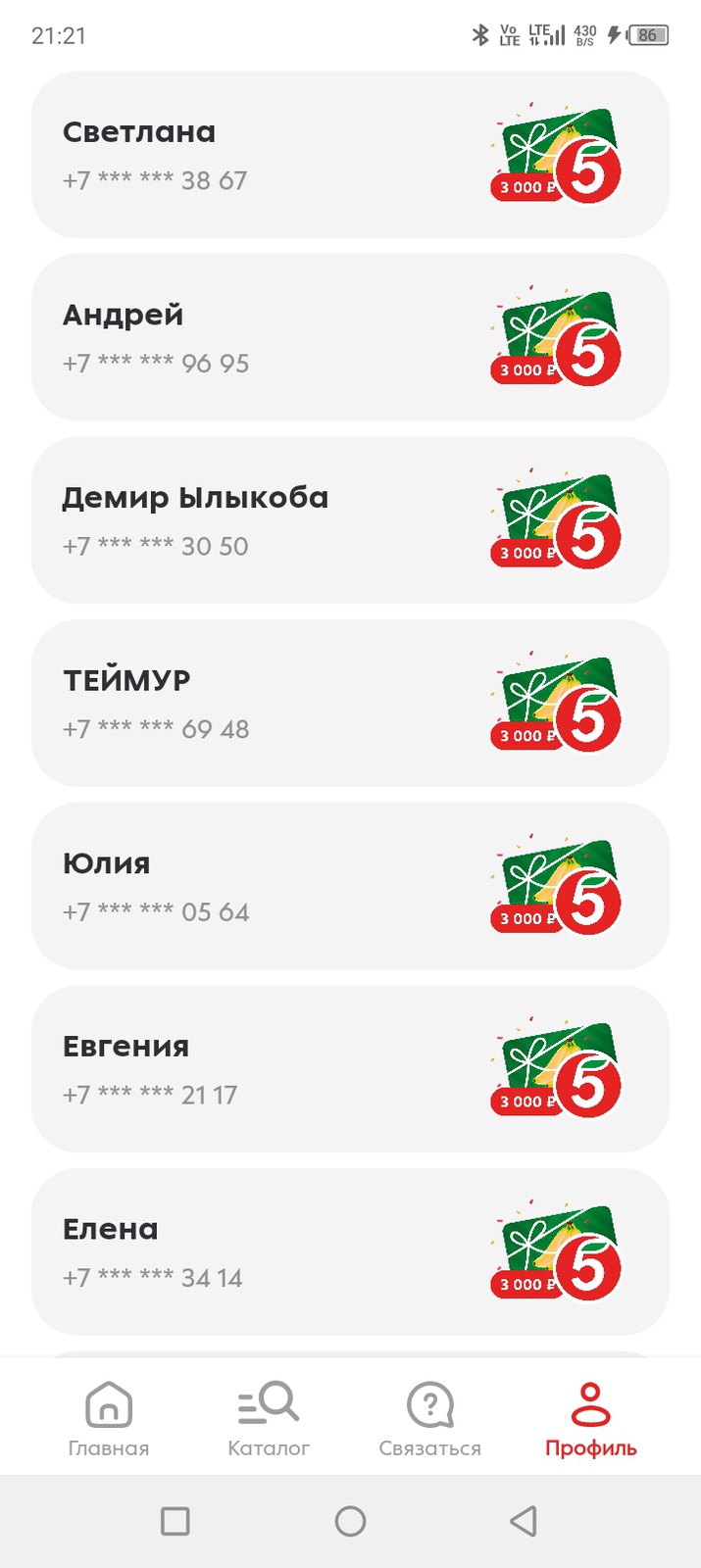Open the Связаться support tab
The image size is (701, 1568).
(x=429, y=1418)
